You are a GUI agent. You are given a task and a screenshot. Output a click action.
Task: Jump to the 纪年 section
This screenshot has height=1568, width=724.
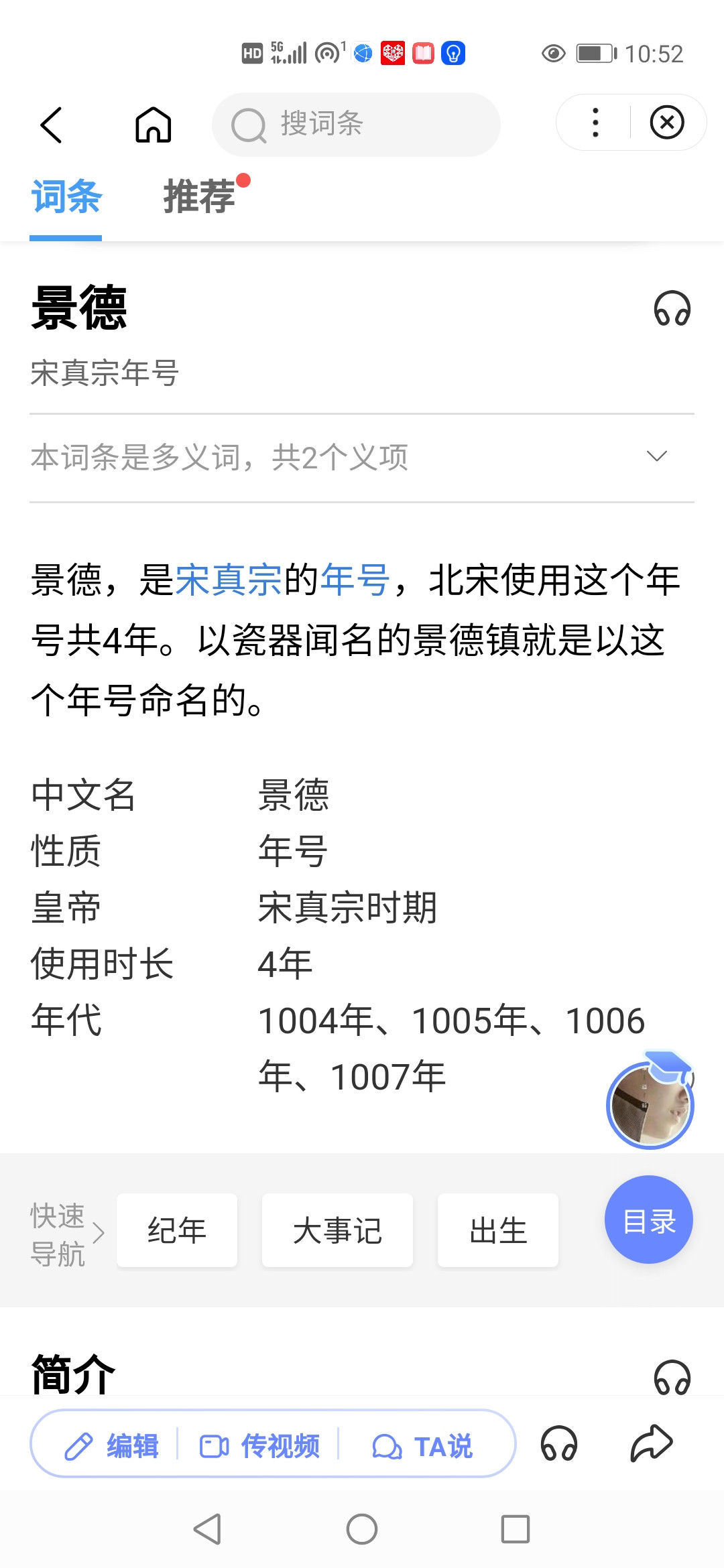click(x=177, y=1230)
